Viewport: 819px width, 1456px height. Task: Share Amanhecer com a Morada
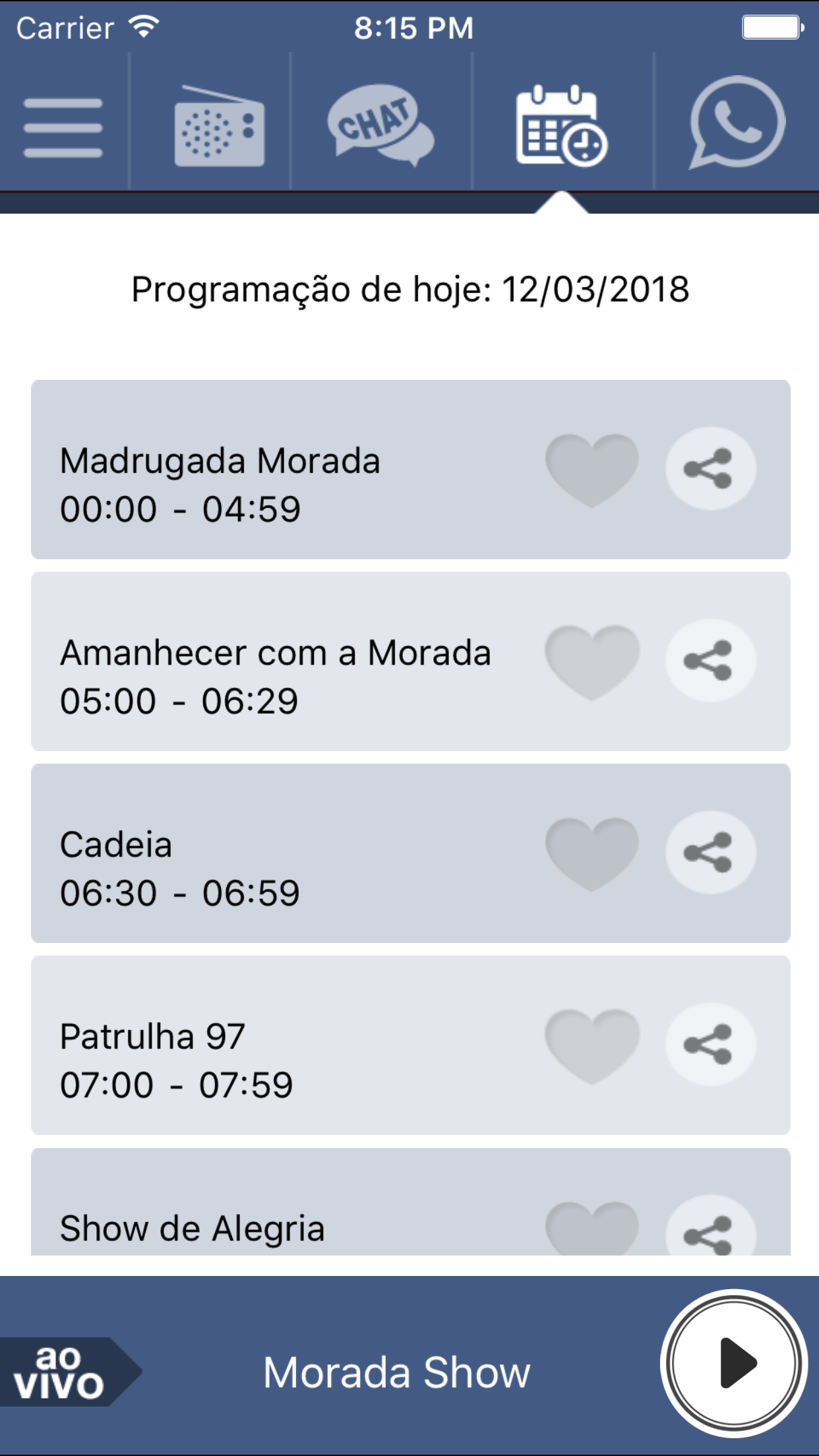click(x=710, y=661)
